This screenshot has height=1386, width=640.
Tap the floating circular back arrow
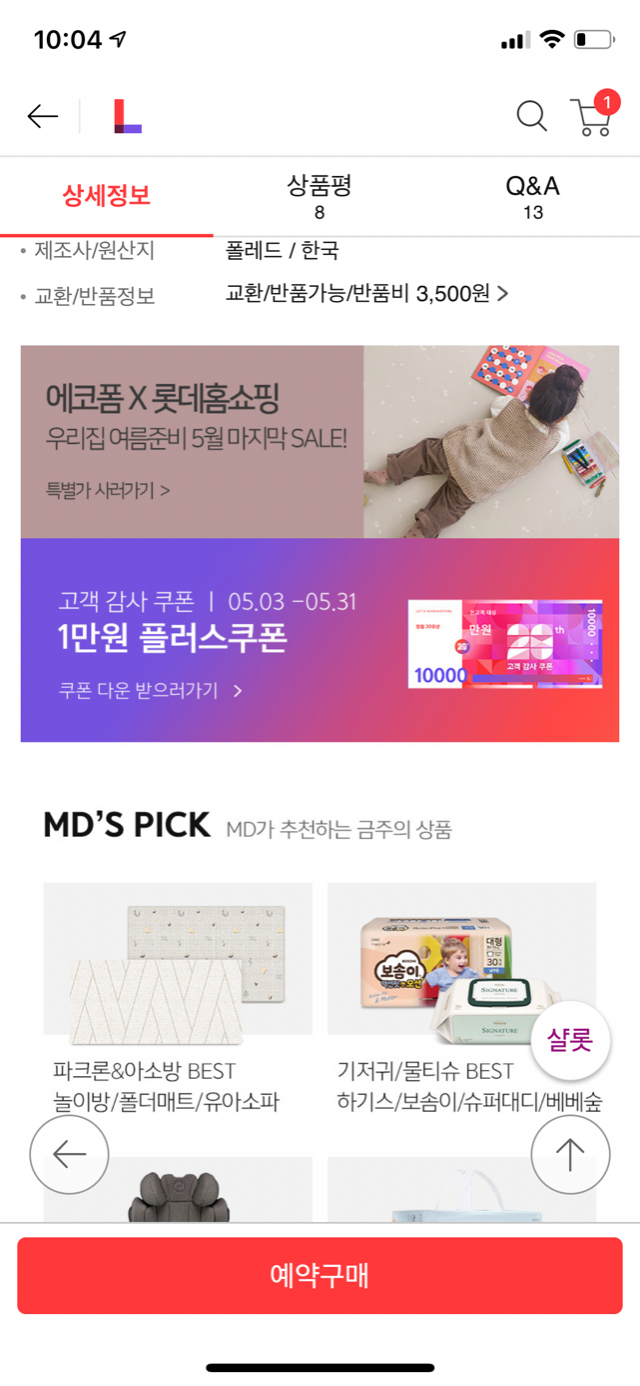(x=69, y=1154)
